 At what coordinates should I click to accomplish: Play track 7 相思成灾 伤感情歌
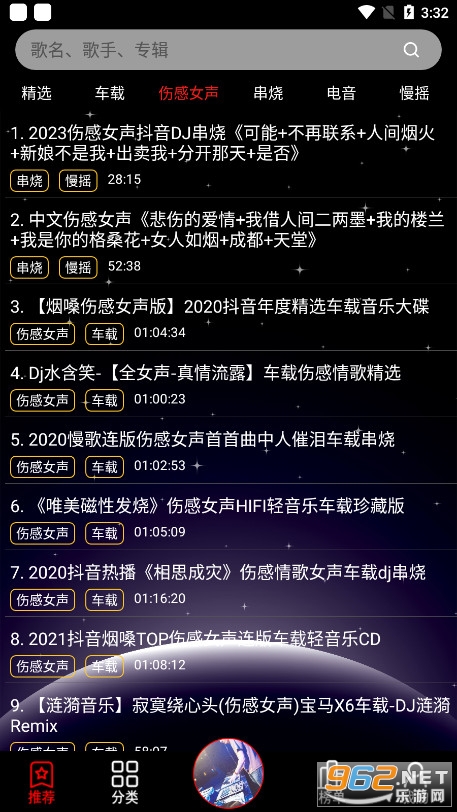tap(228, 585)
